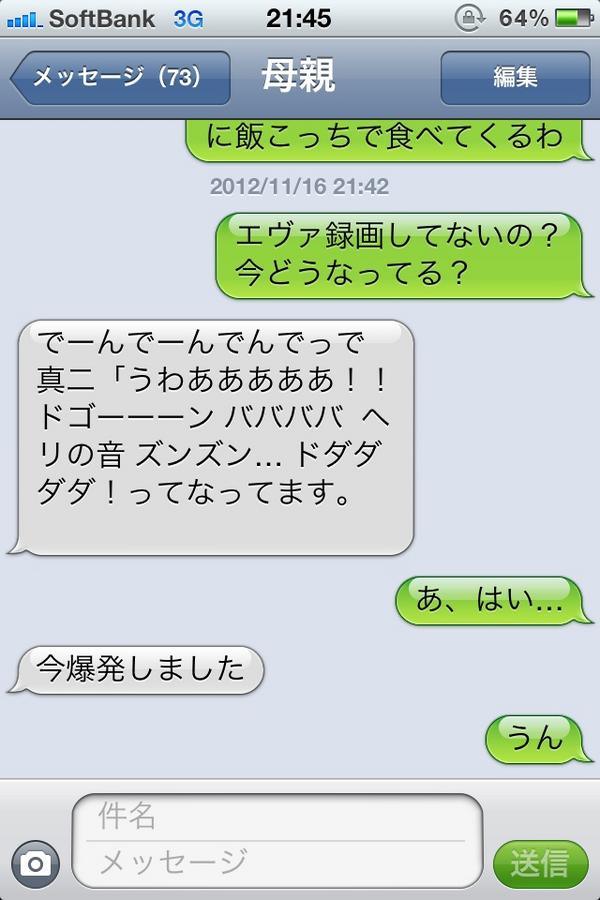
Task: Focus the 件名 subject field
Action: (x=275, y=817)
